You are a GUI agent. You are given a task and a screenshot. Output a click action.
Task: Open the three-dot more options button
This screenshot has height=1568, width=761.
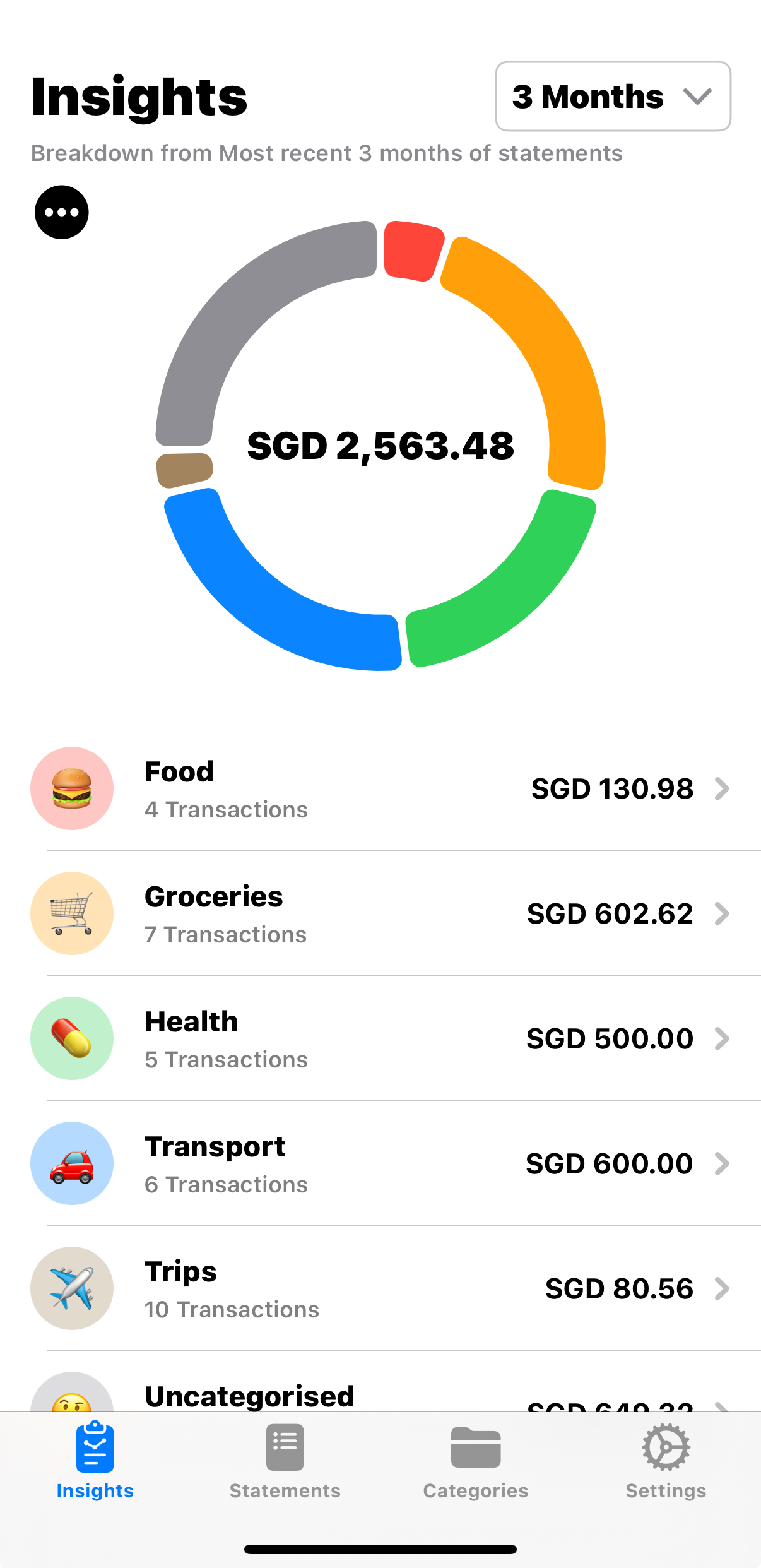[x=61, y=212]
